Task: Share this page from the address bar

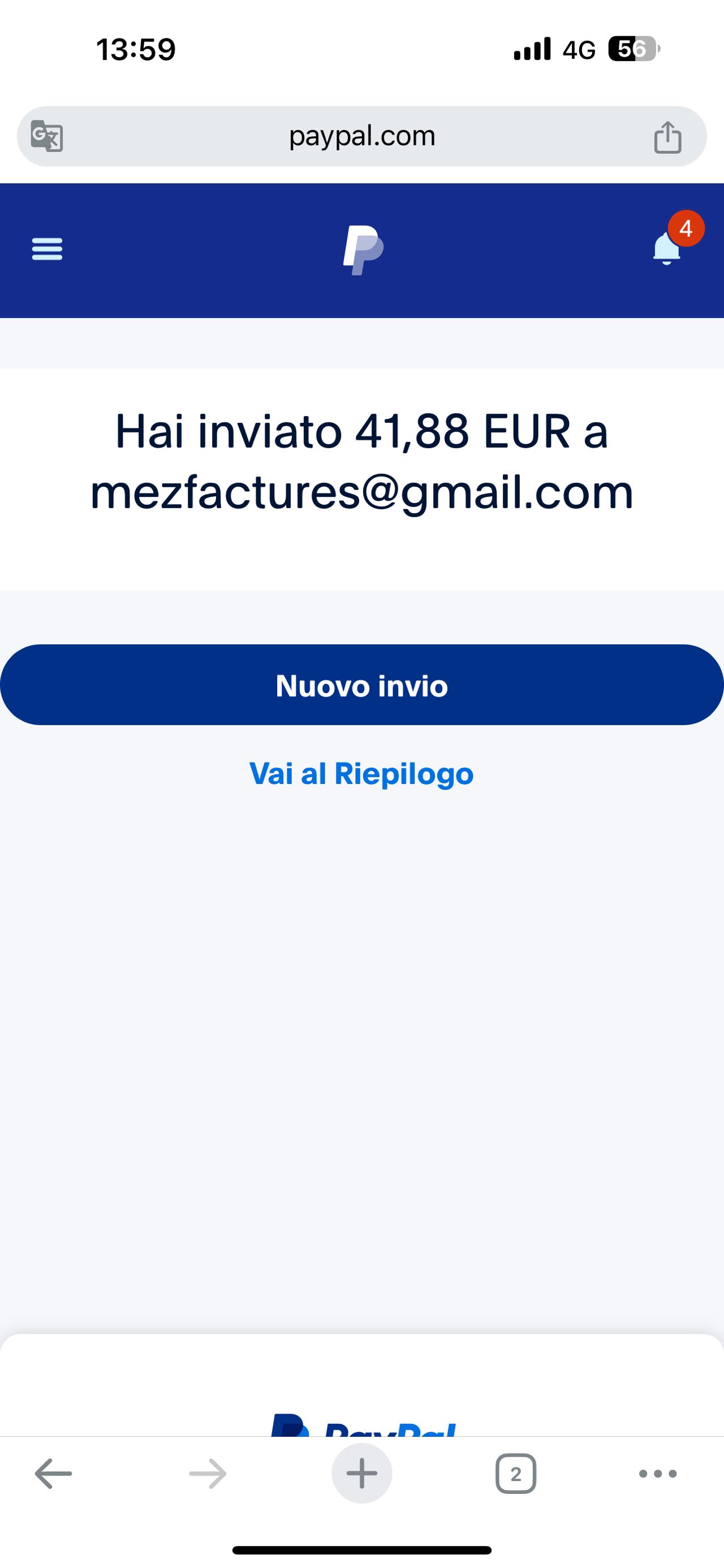Action: 667,137
